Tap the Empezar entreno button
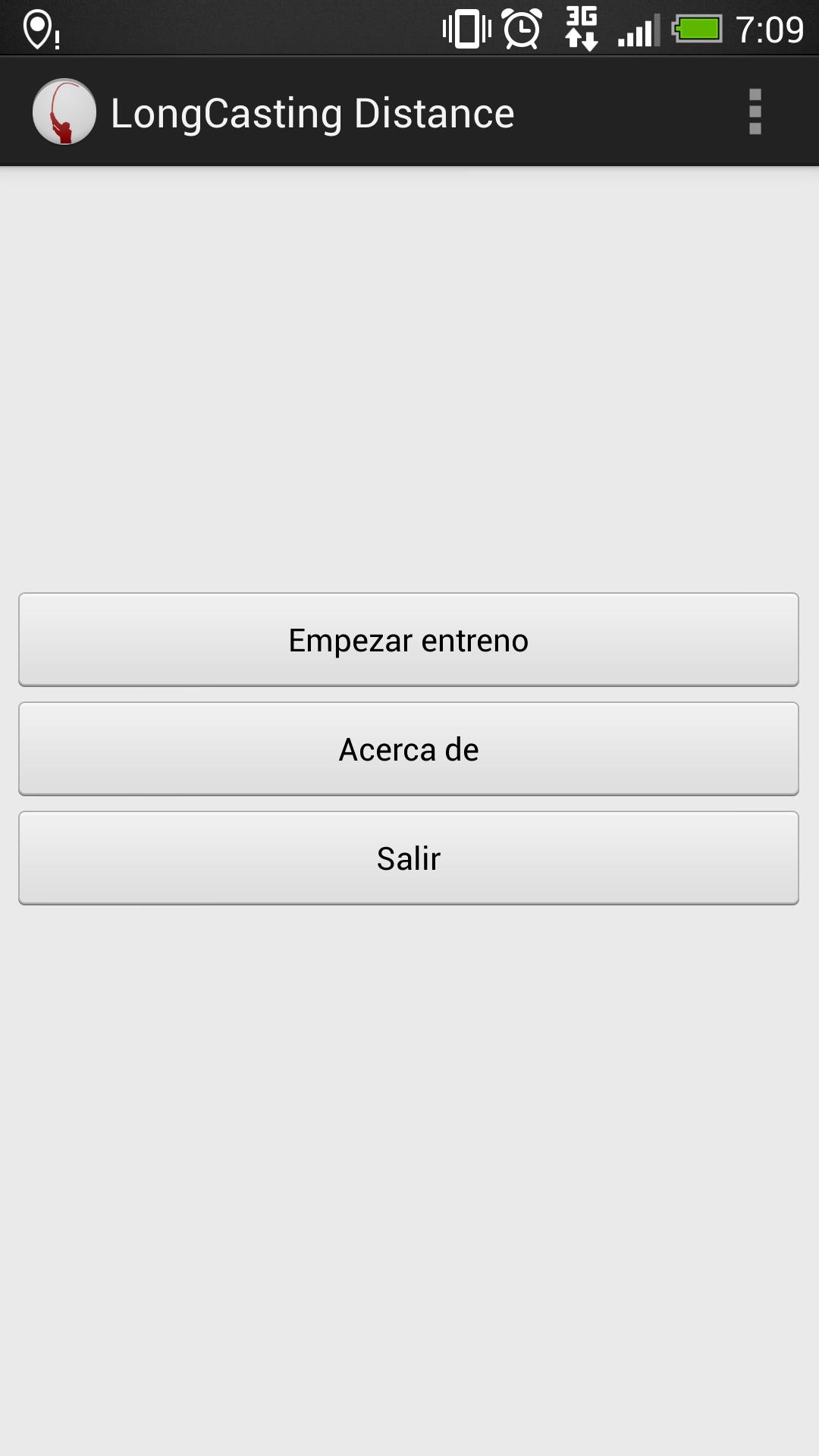819x1456 pixels. click(x=409, y=640)
